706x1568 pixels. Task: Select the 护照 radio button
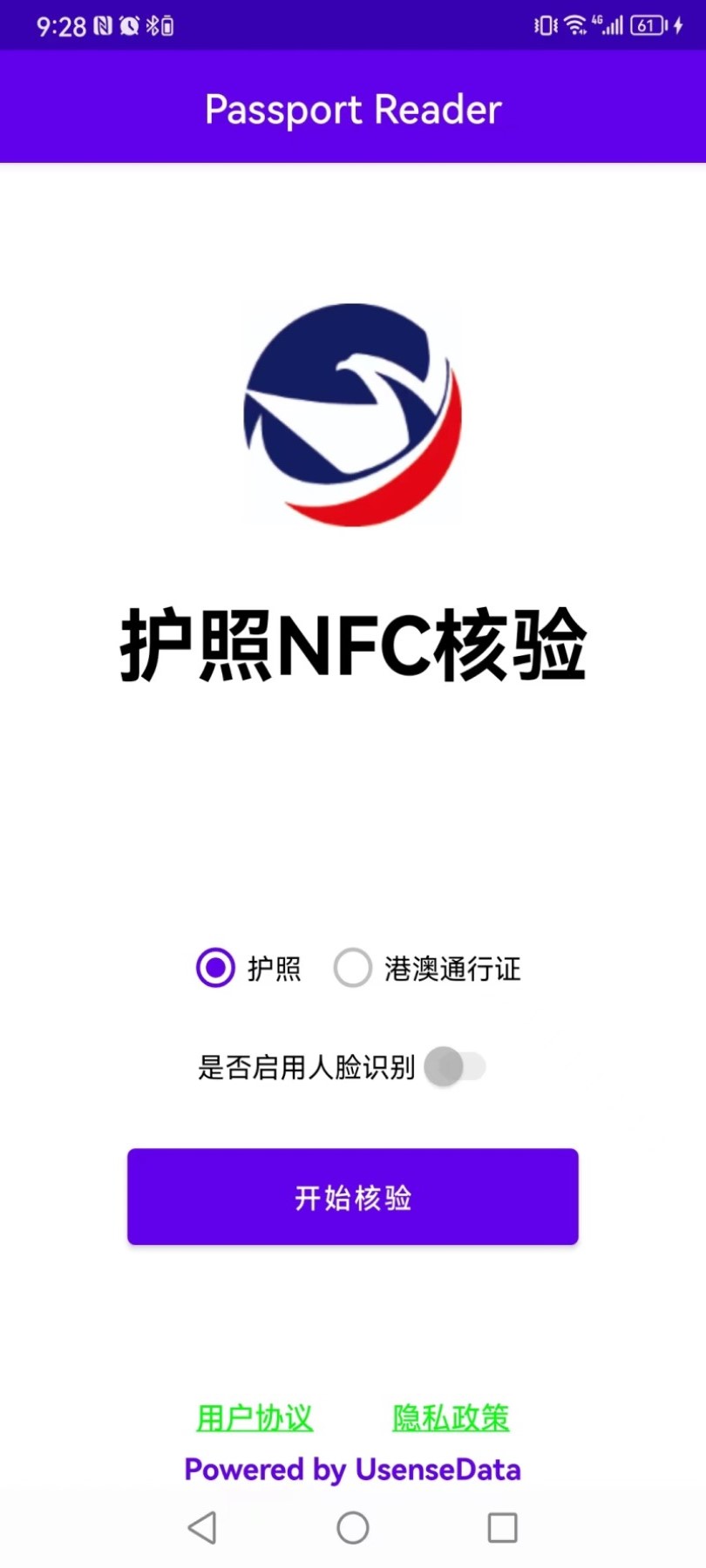214,969
